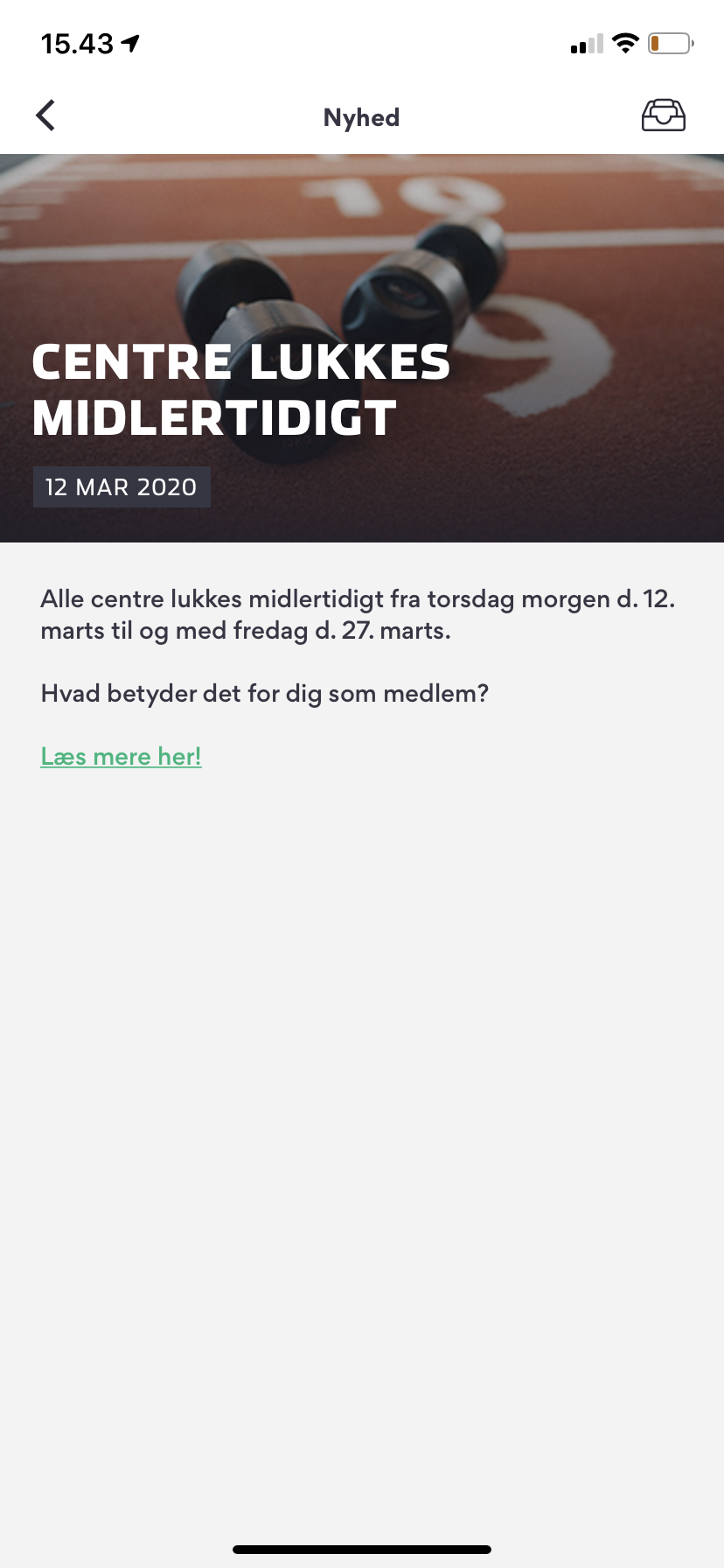Open the inbox tray icon
This screenshot has width=724, height=1568.
click(663, 115)
